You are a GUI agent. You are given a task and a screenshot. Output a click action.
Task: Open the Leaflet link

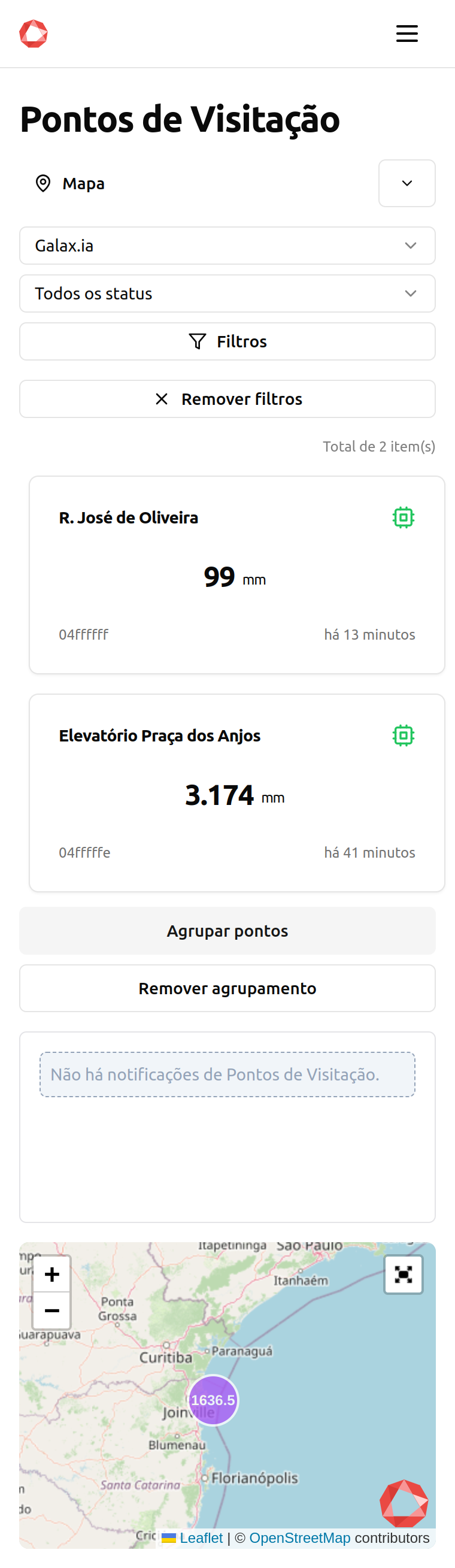[201, 1537]
